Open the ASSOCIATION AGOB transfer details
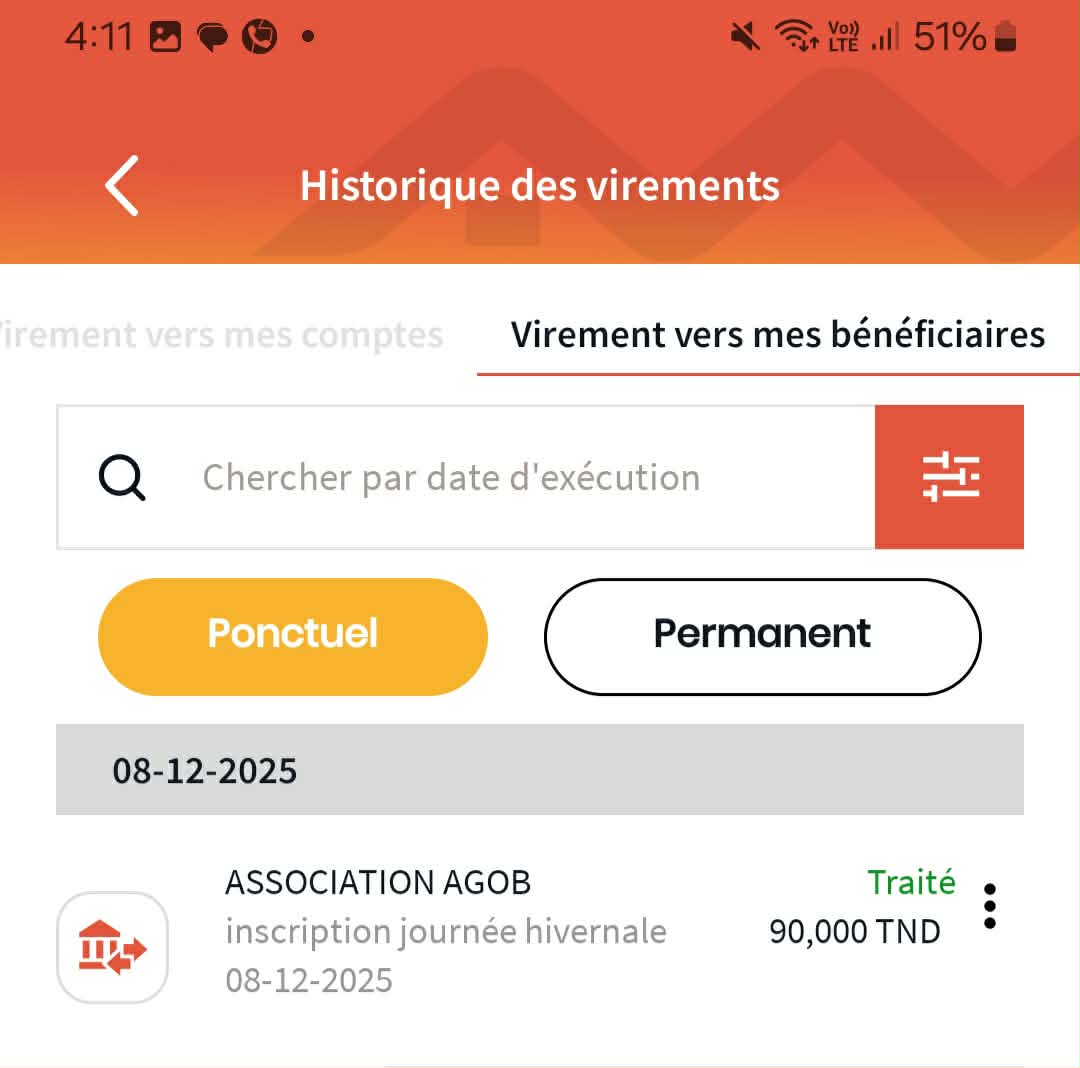 pos(445,931)
